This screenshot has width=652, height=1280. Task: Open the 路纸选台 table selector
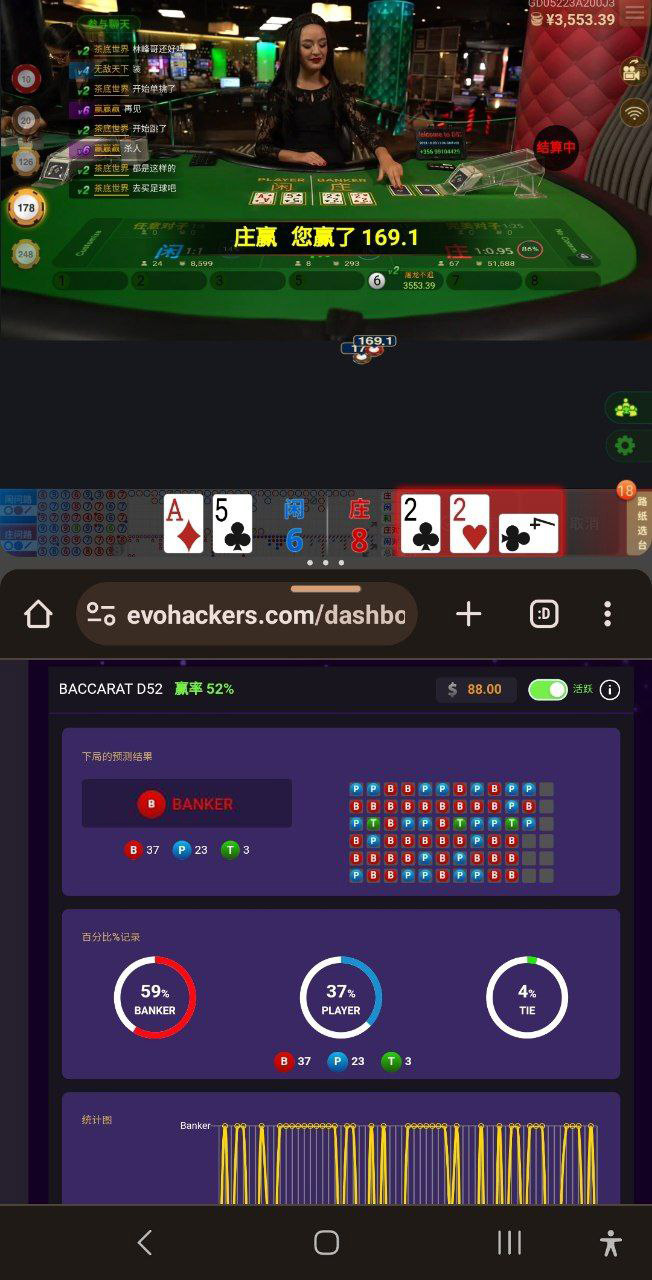tap(640, 522)
